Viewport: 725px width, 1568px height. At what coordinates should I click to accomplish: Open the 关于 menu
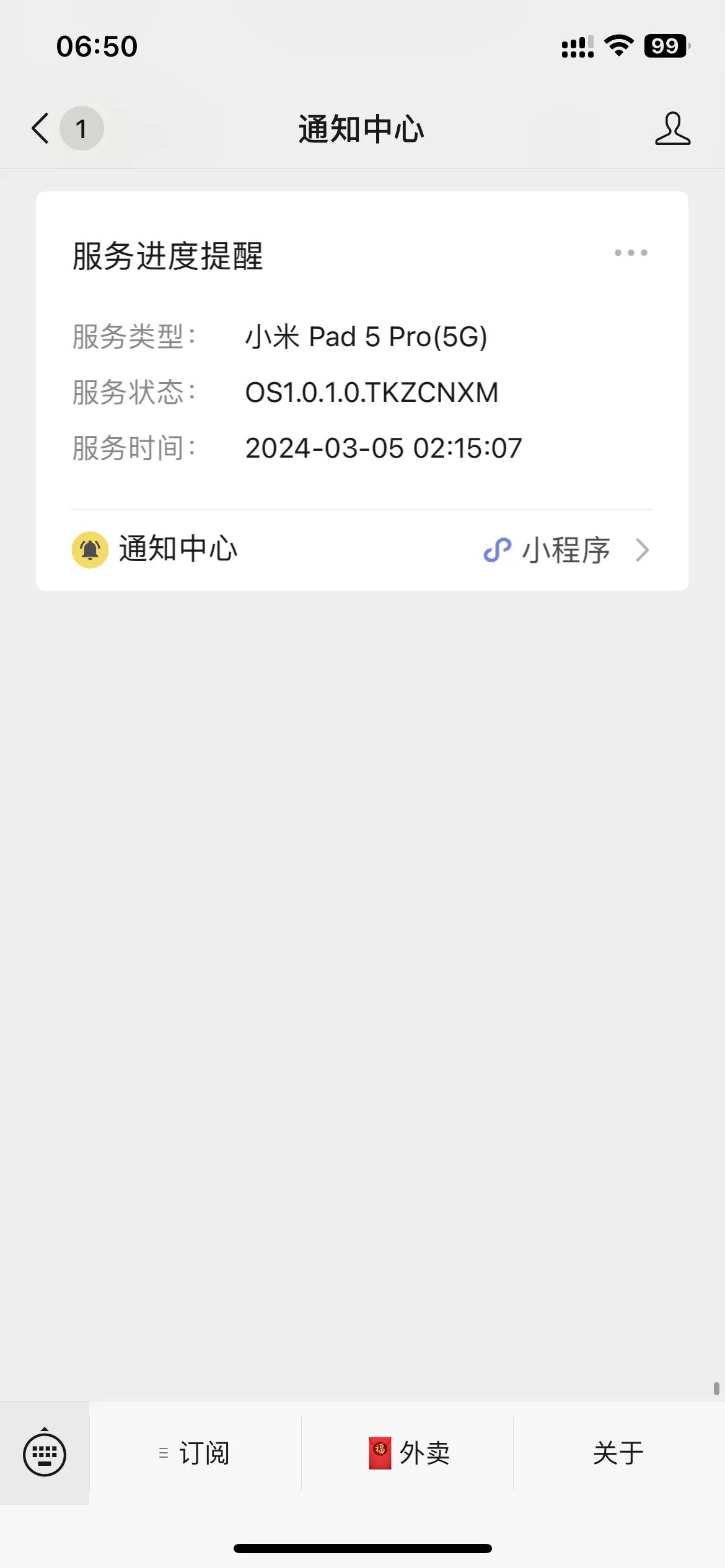coord(618,1453)
